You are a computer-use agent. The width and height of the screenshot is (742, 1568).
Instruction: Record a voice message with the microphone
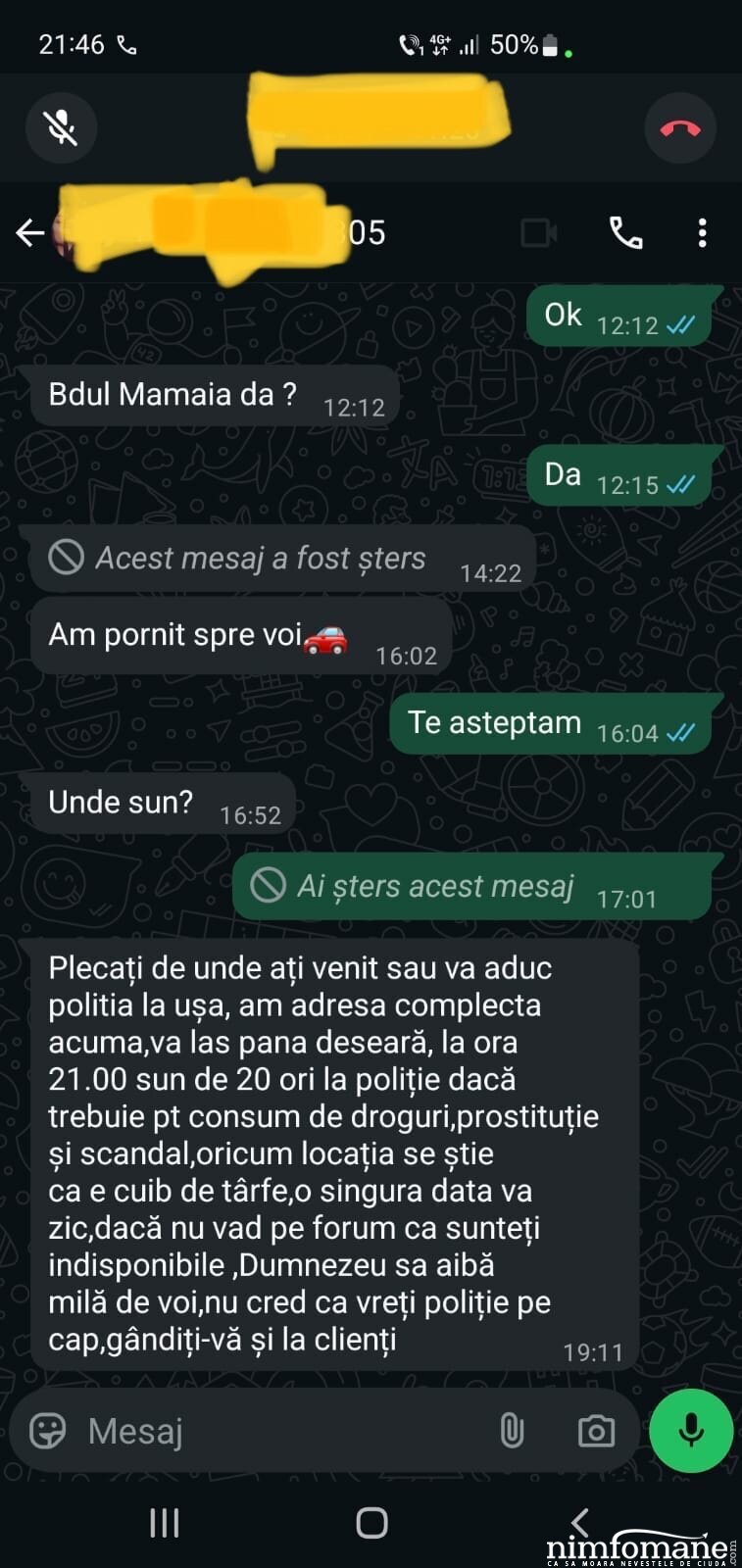(x=691, y=1430)
